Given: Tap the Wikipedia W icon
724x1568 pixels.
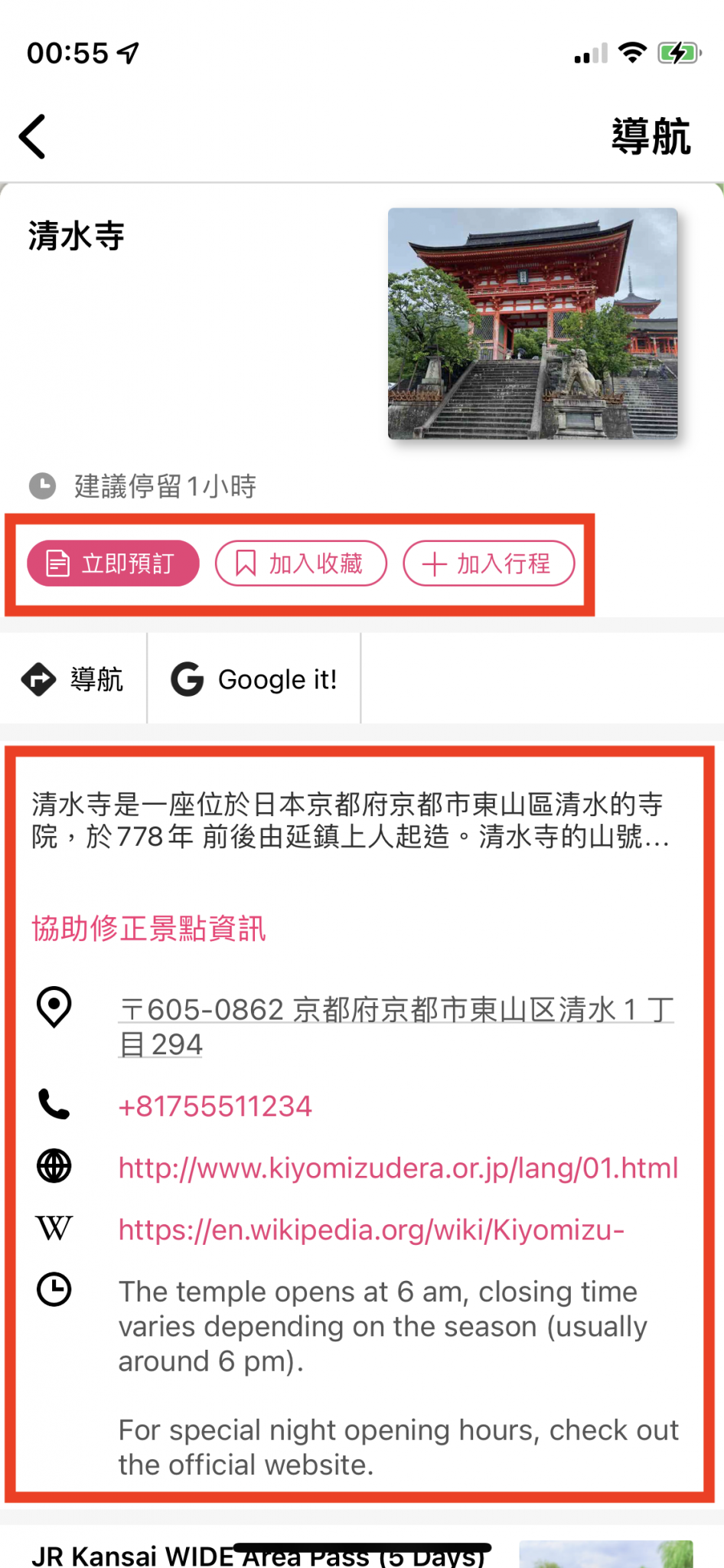Looking at the screenshot, I should tap(53, 1227).
